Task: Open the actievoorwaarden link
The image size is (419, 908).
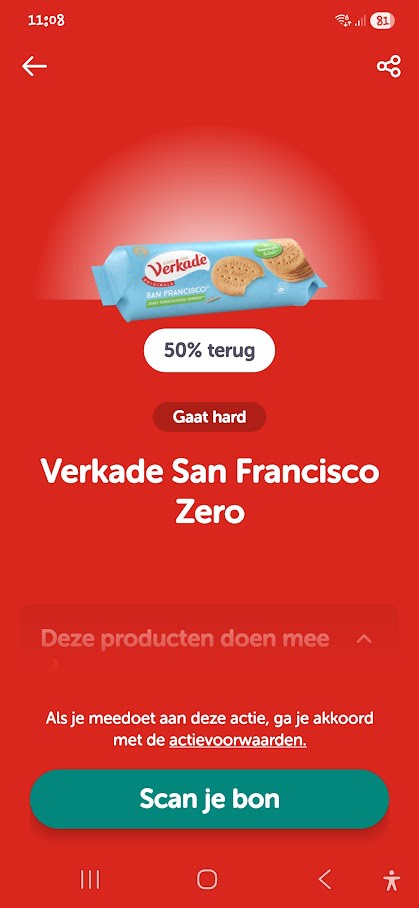Action: [x=238, y=740]
